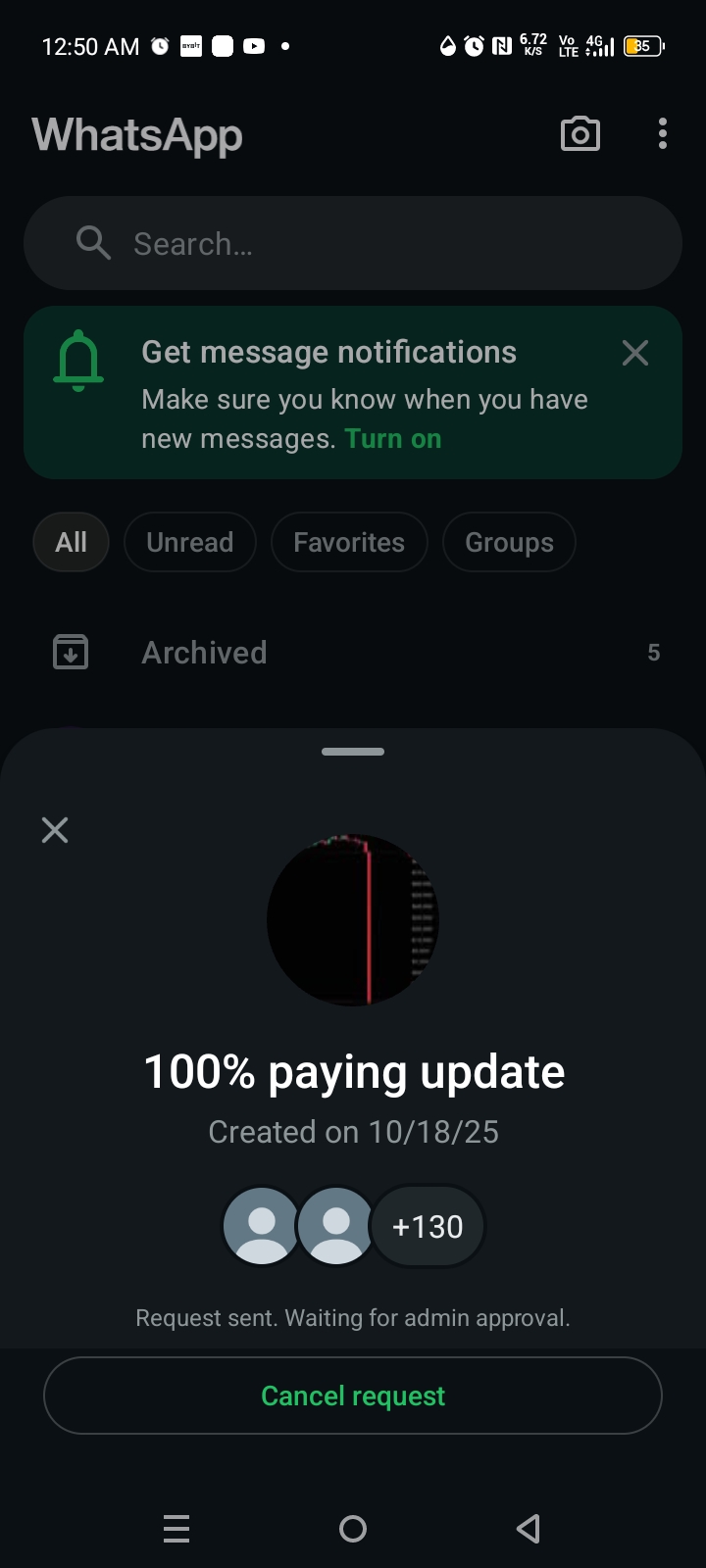Image resolution: width=706 pixels, height=1568 pixels.
Task: Filter chats by Unread
Action: coord(189,542)
